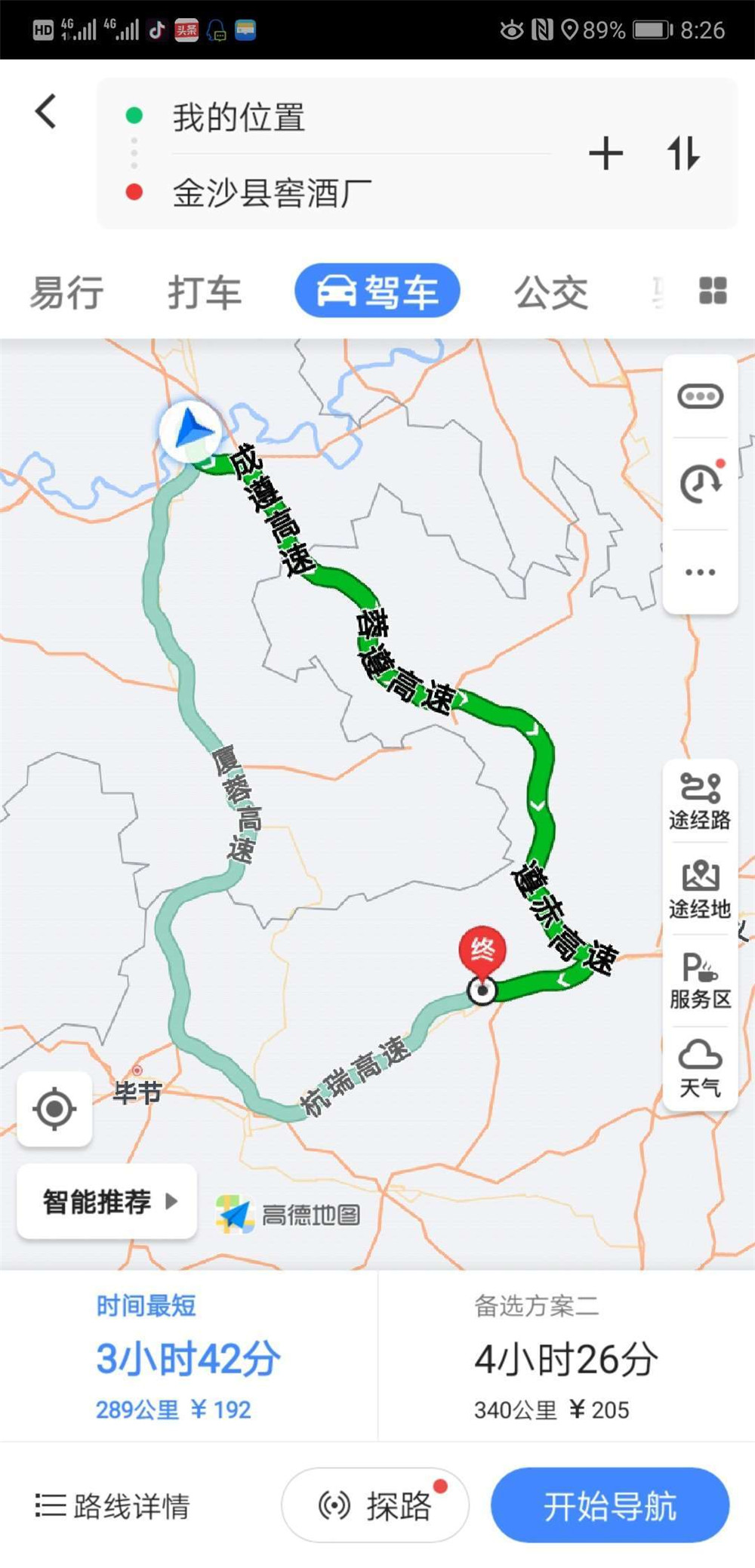Select 备选方案二 4小时26分 route
Screen dimensions: 755x1568
[x=566, y=1357]
